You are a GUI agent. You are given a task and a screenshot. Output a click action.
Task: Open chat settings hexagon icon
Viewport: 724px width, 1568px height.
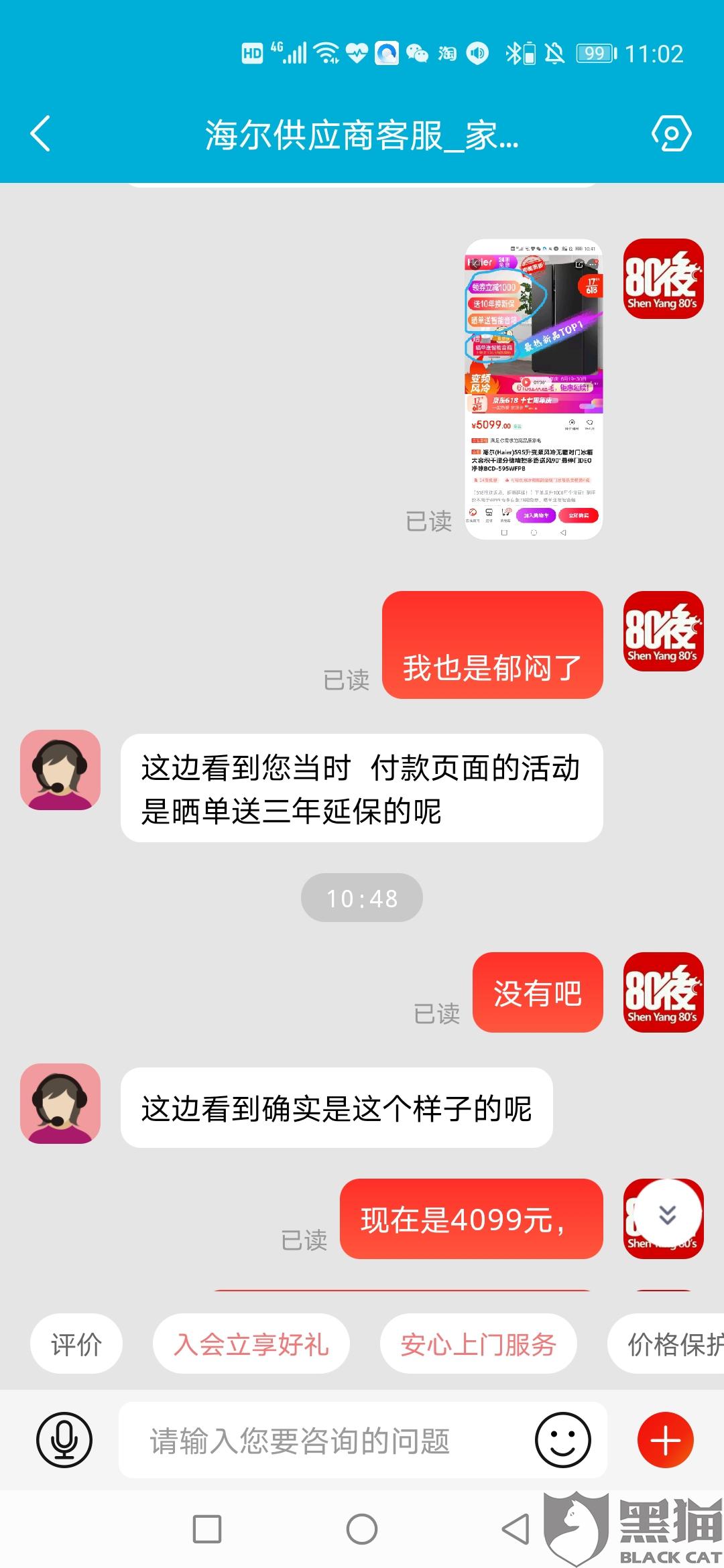coord(671,134)
